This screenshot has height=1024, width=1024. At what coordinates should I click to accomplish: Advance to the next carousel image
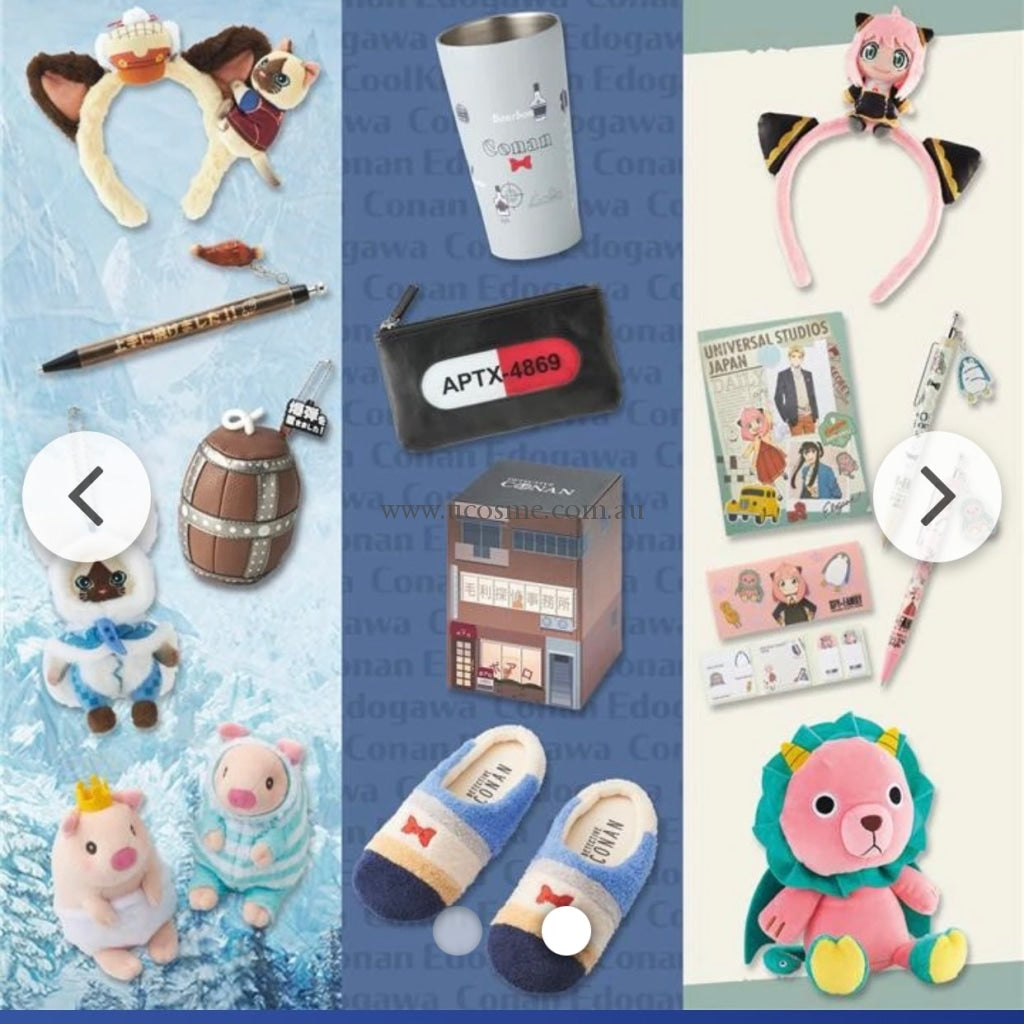coord(937,496)
